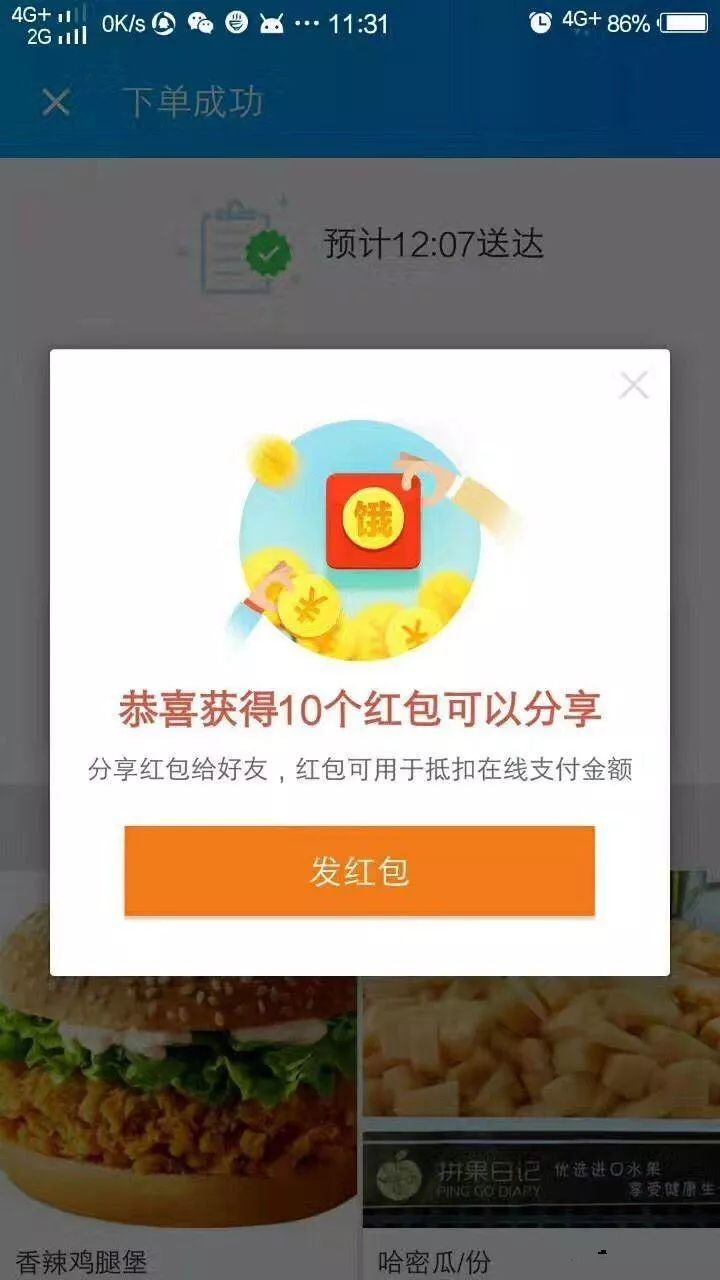720x1280 pixels.
Task: Dismiss the red packet dialog
Action: tap(633, 385)
